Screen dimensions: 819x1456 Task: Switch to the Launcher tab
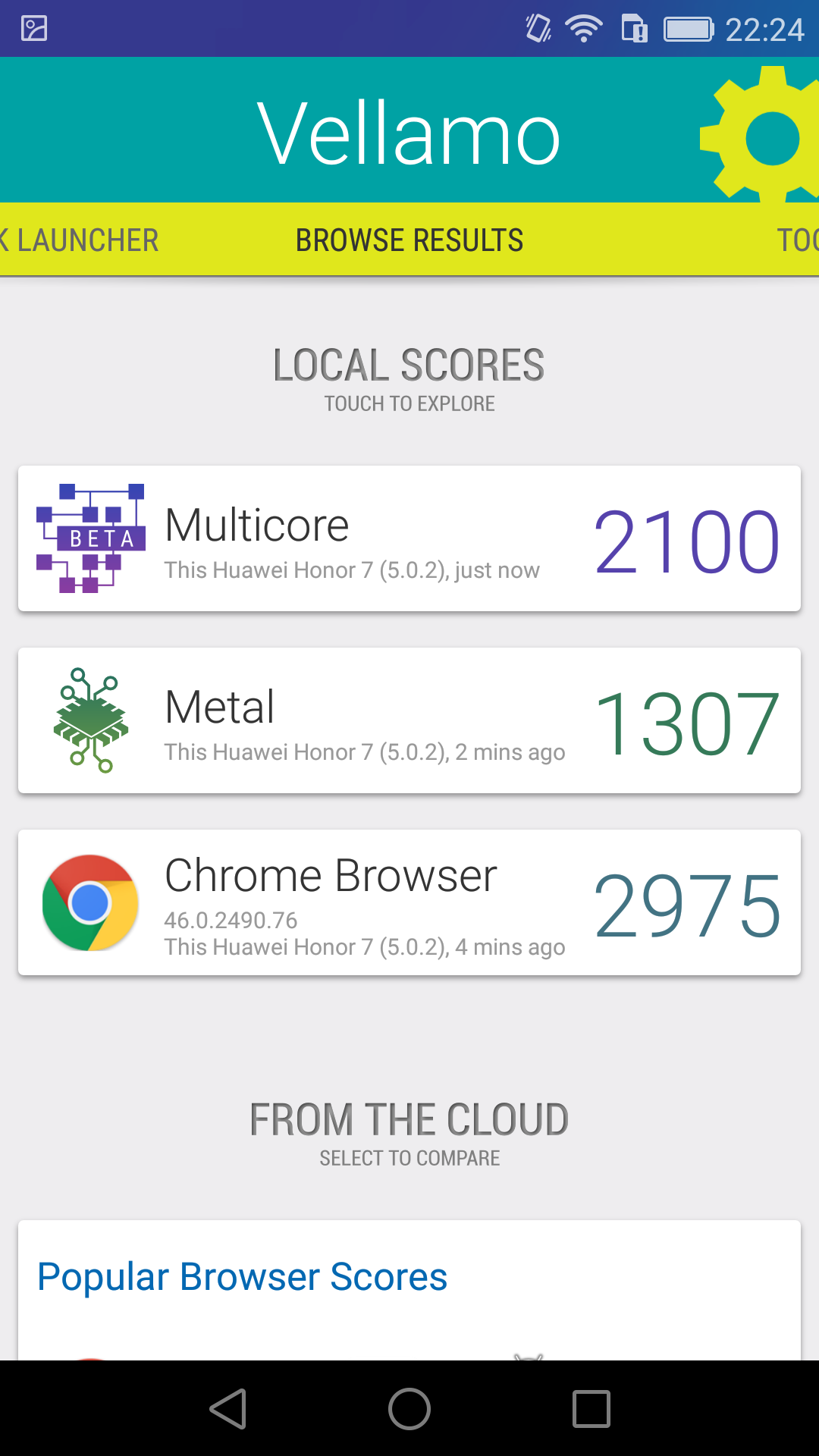tap(80, 240)
